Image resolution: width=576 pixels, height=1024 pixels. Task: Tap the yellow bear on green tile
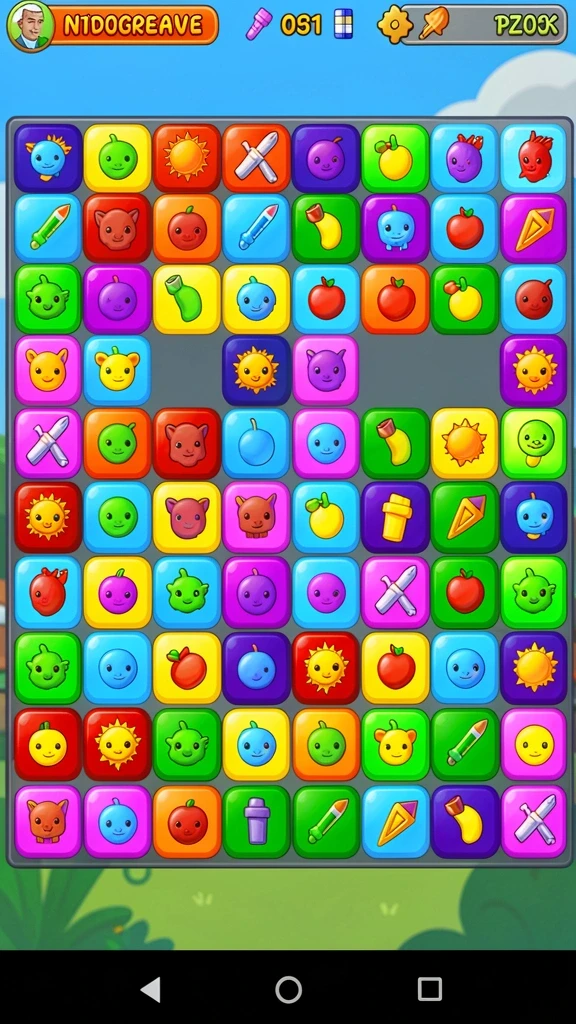[x=396, y=745]
